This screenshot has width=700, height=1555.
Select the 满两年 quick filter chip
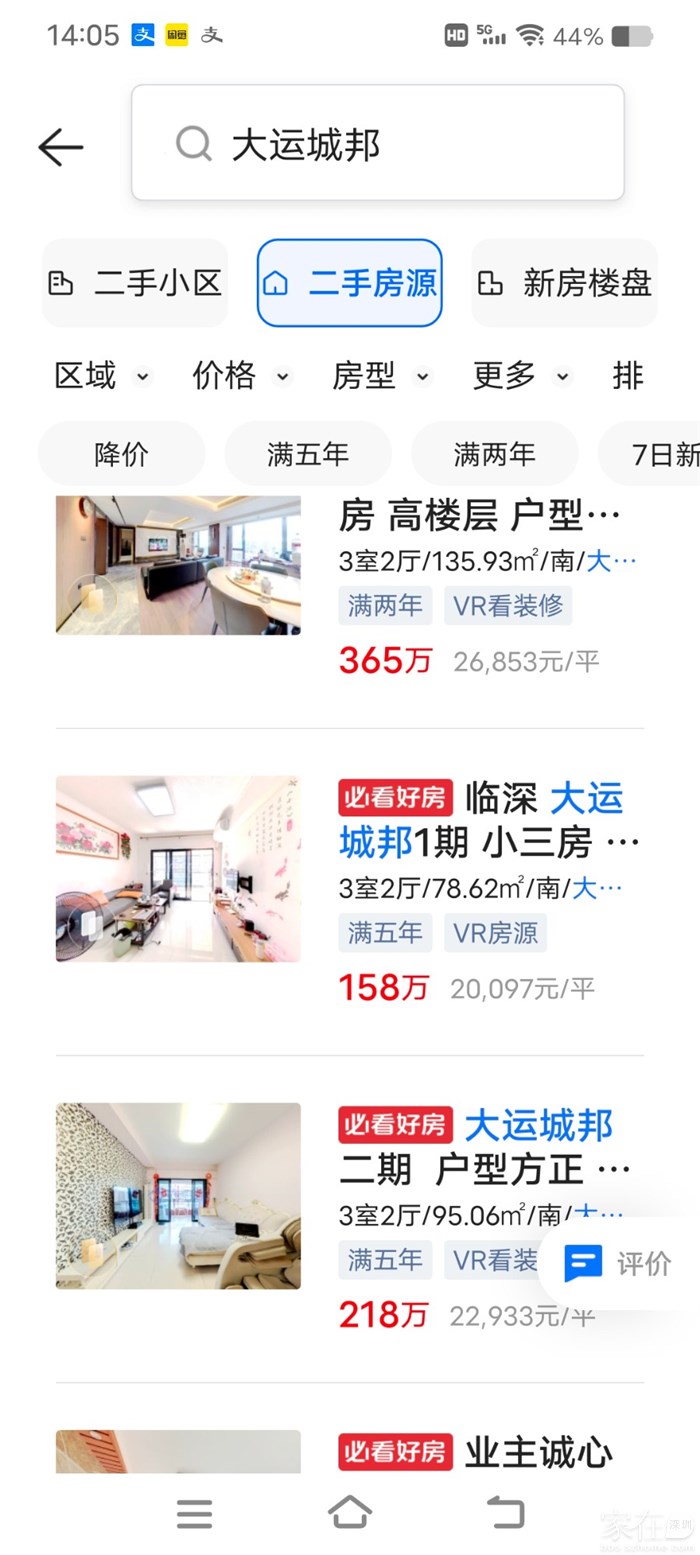pyautogui.click(x=494, y=454)
